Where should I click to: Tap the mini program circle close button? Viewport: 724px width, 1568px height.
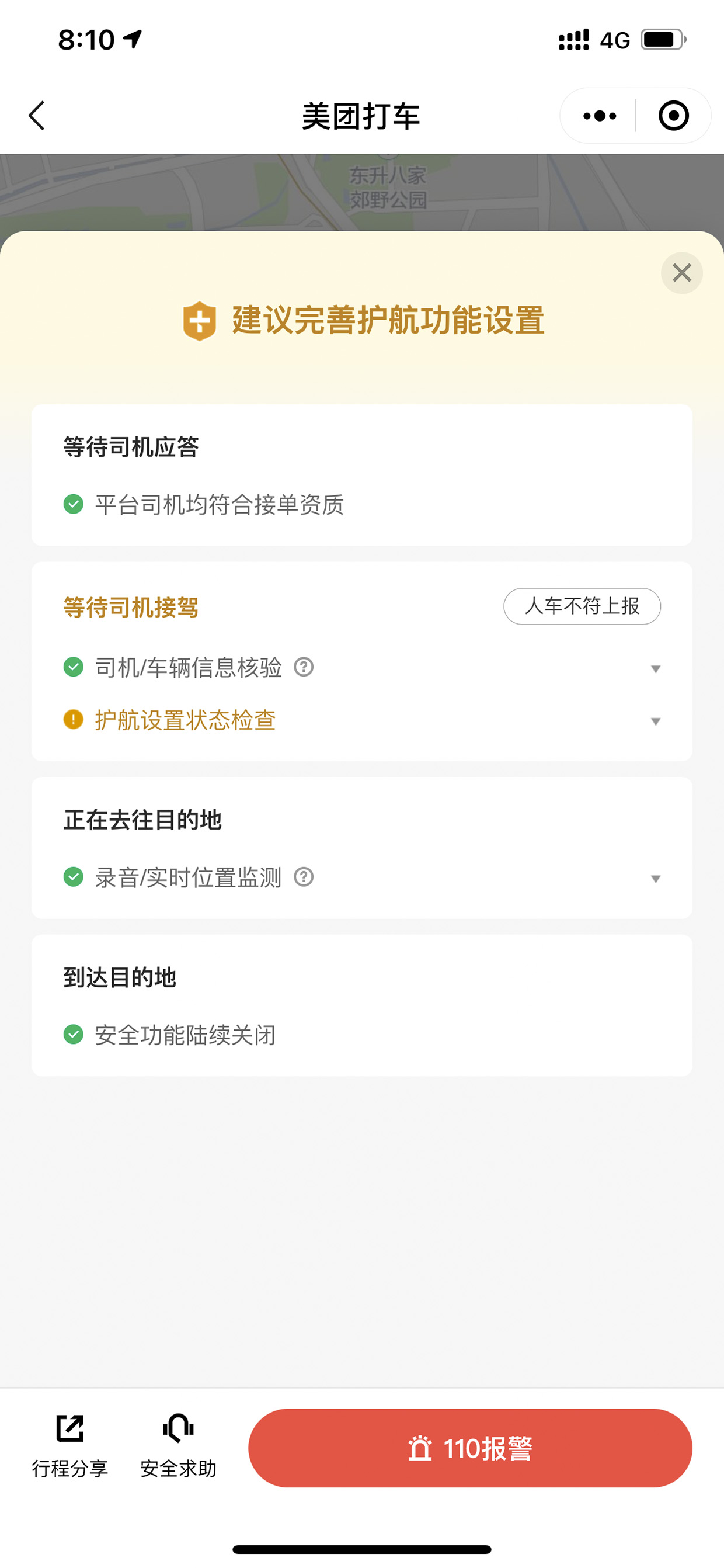click(x=674, y=116)
